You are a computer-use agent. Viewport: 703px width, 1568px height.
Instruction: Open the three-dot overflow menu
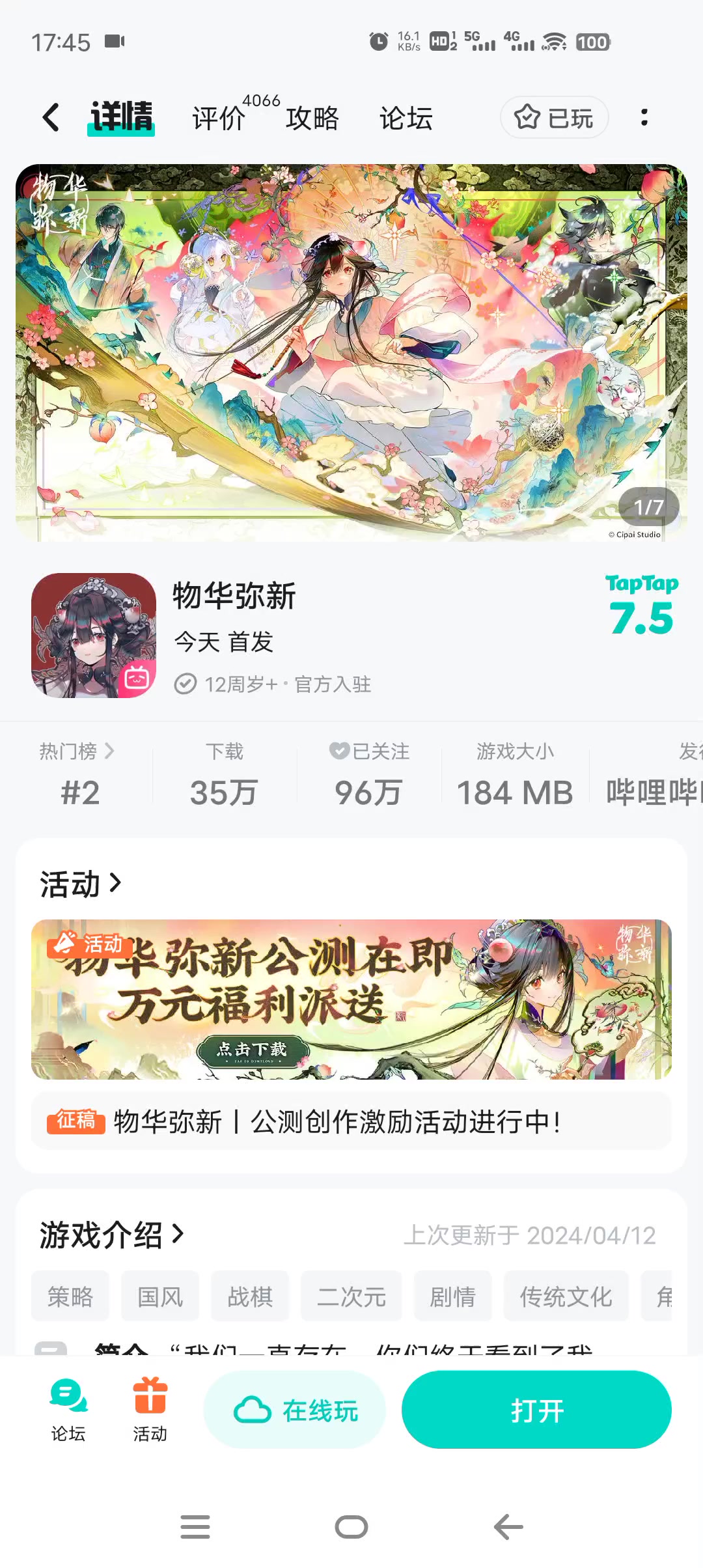644,118
